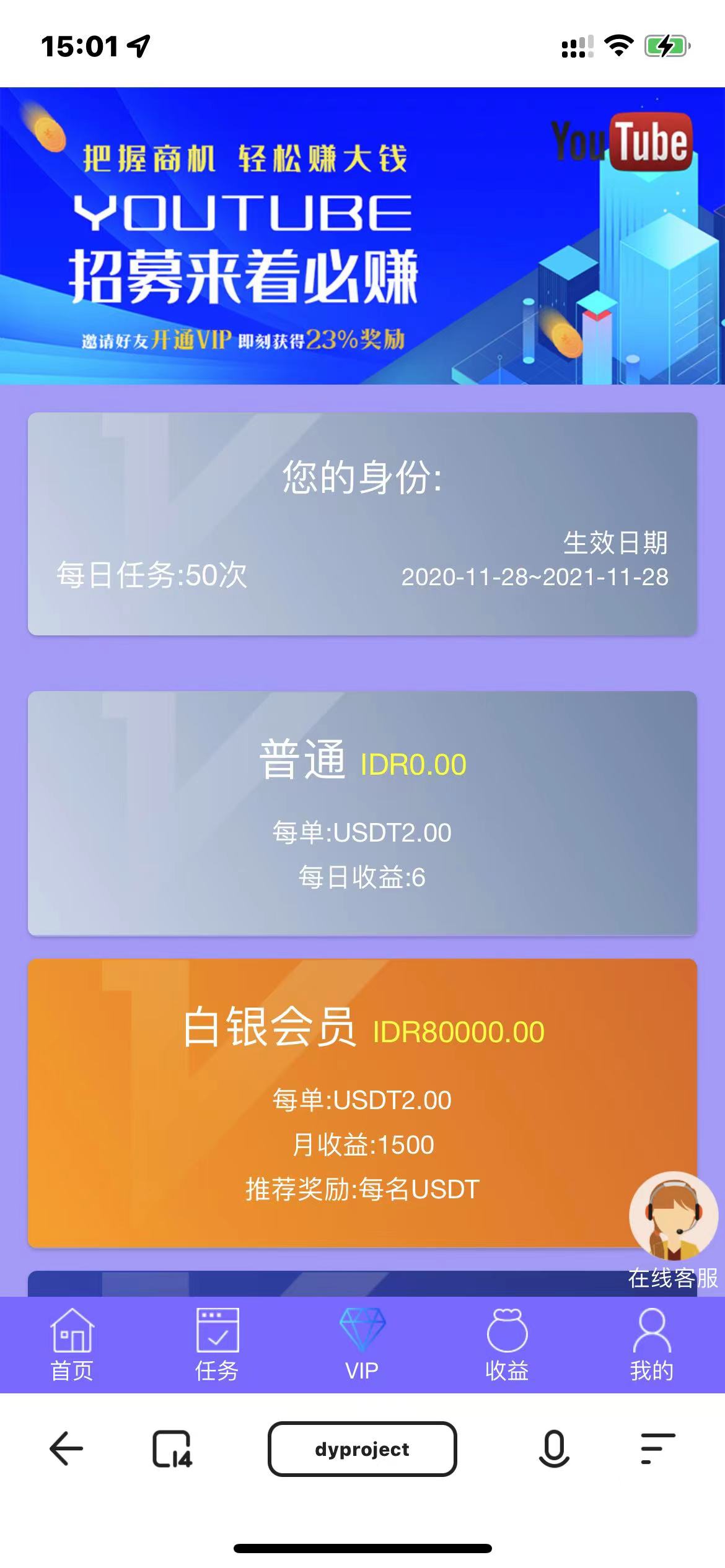Open the 收益 earnings tab

click(507, 1344)
